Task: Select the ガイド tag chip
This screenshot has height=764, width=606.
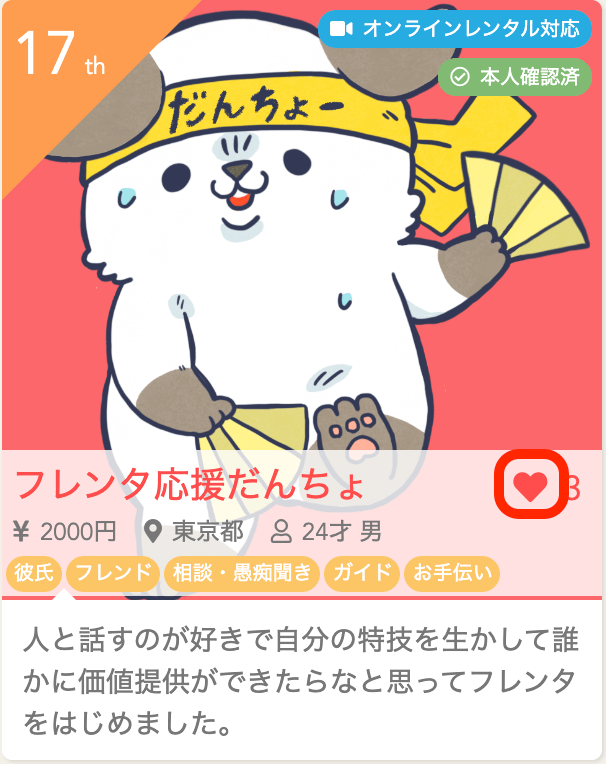Action: click(x=361, y=573)
